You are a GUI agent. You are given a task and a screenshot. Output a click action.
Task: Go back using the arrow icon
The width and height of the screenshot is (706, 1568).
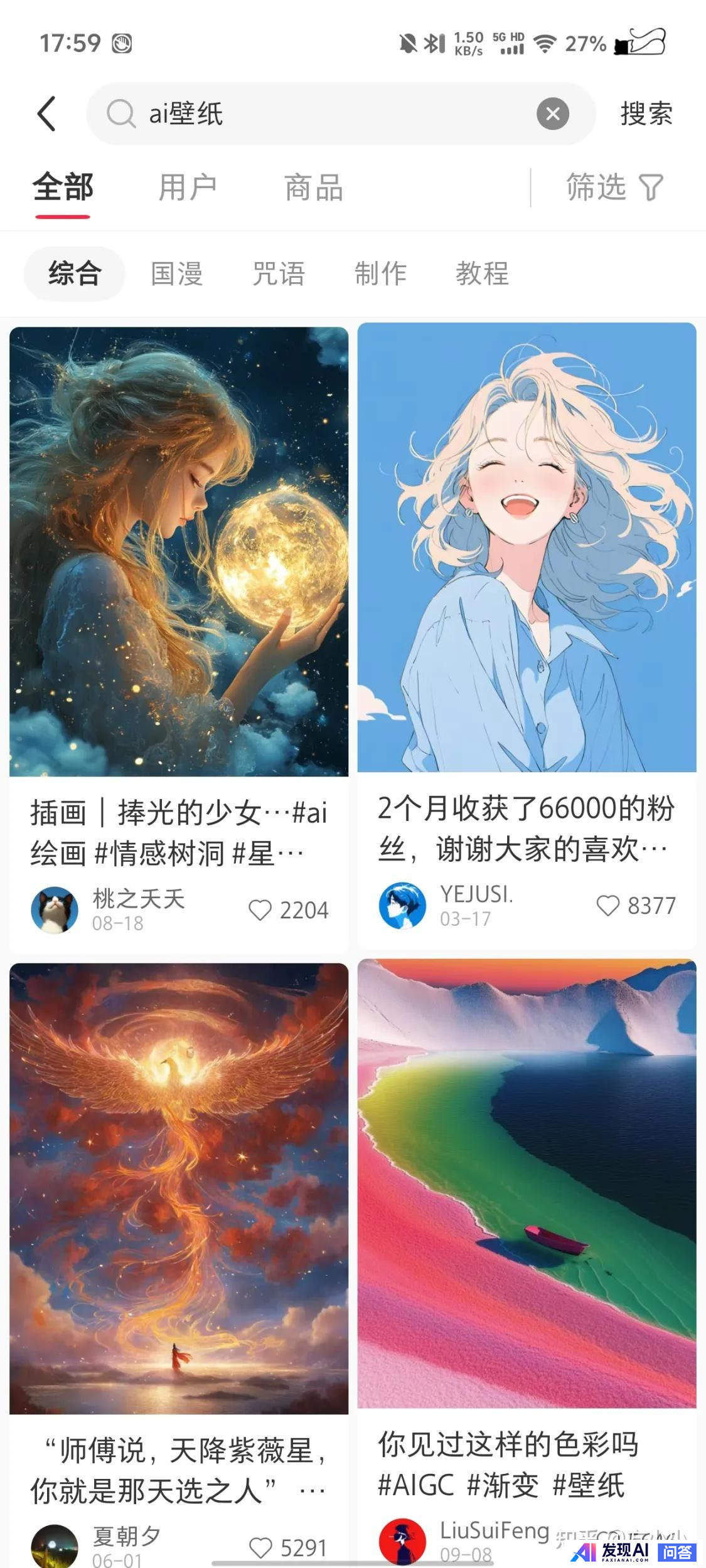pyautogui.click(x=47, y=114)
